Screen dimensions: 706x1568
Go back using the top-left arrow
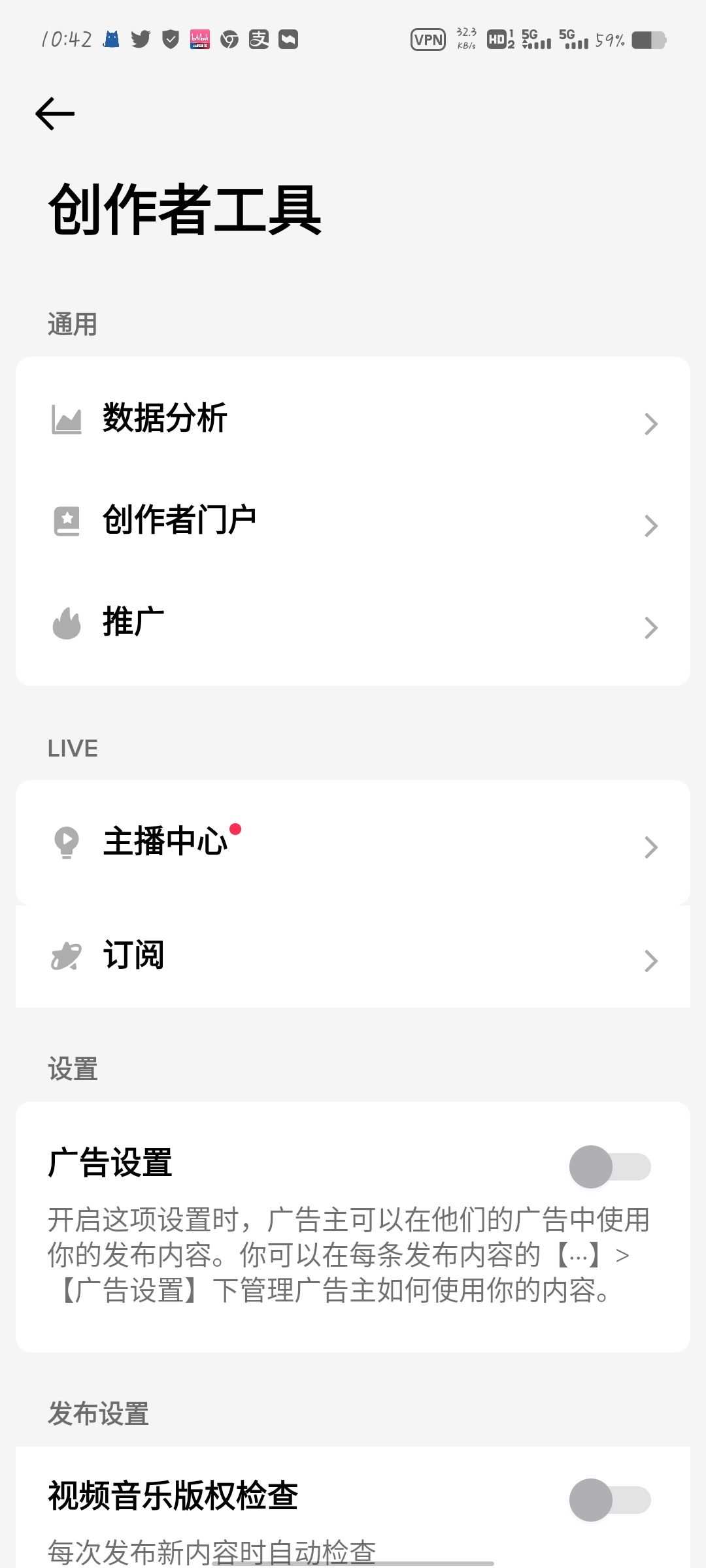(x=55, y=114)
